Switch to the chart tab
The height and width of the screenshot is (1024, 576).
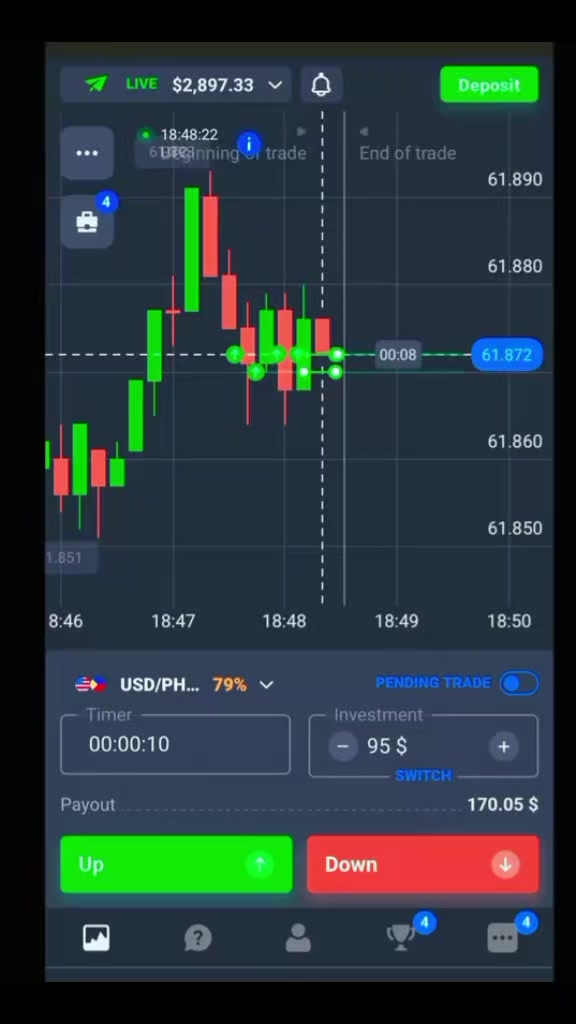(x=96, y=938)
